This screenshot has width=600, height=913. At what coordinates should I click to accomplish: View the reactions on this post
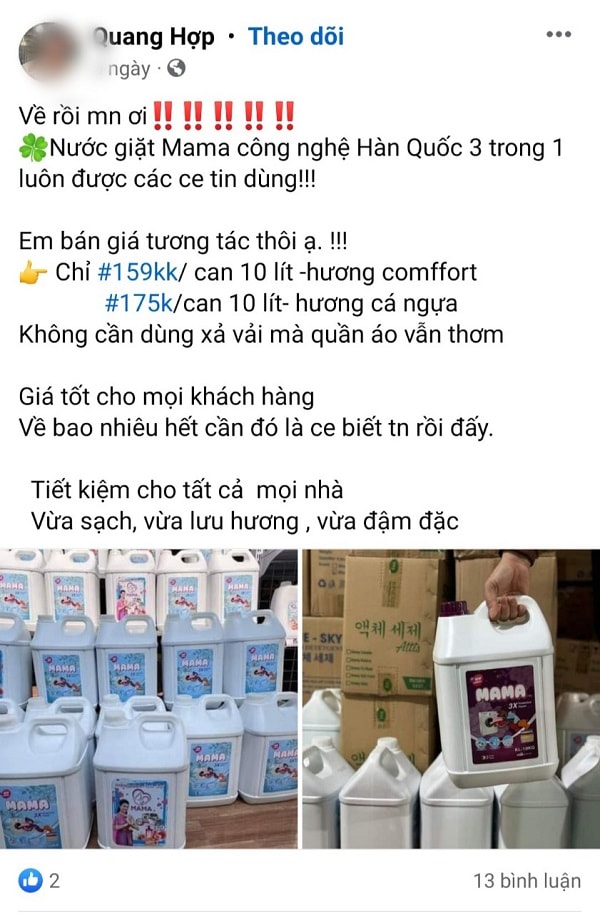click(40, 881)
